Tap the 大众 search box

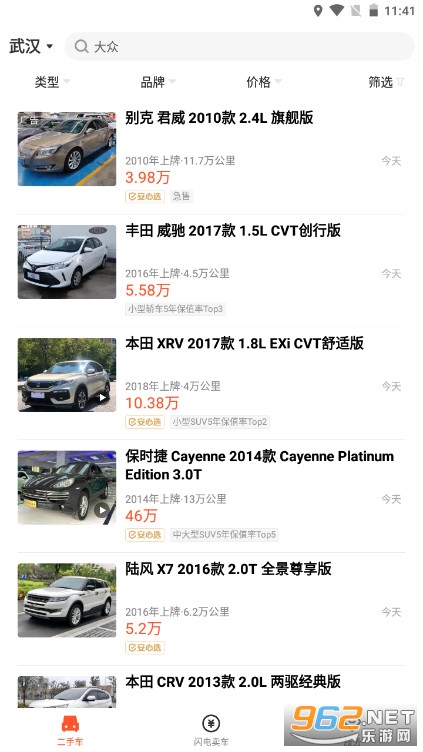point(239,47)
